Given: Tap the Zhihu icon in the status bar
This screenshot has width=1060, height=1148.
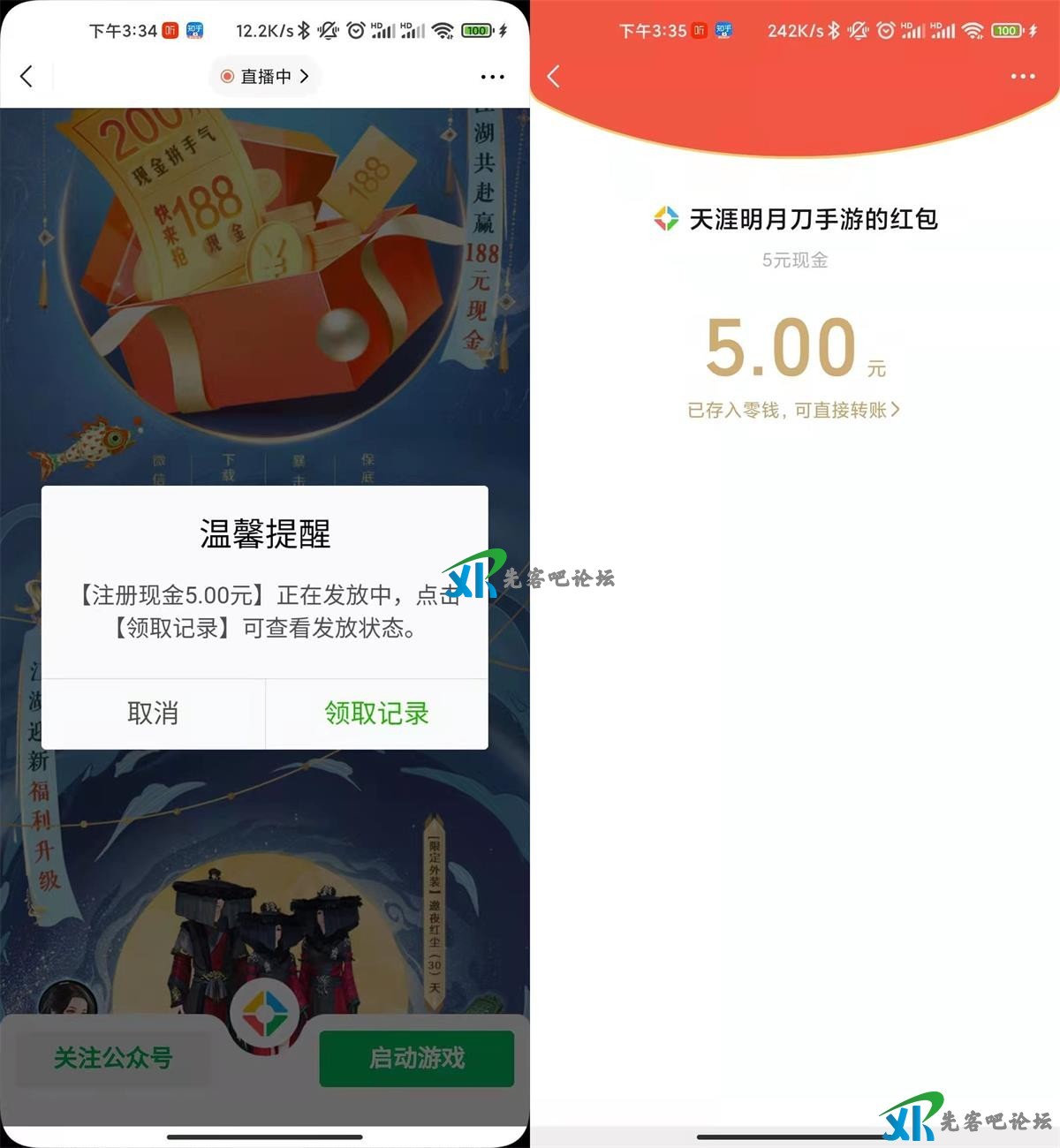Looking at the screenshot, I should point(193,31).
